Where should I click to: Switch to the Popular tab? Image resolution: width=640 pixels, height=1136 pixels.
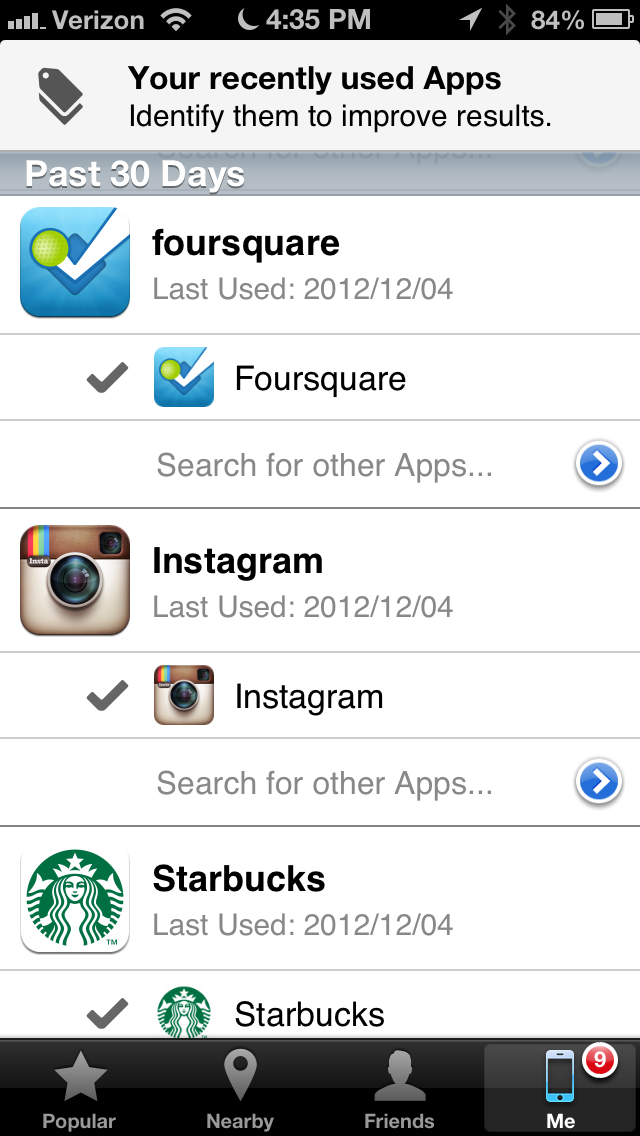coord(80,1089)
